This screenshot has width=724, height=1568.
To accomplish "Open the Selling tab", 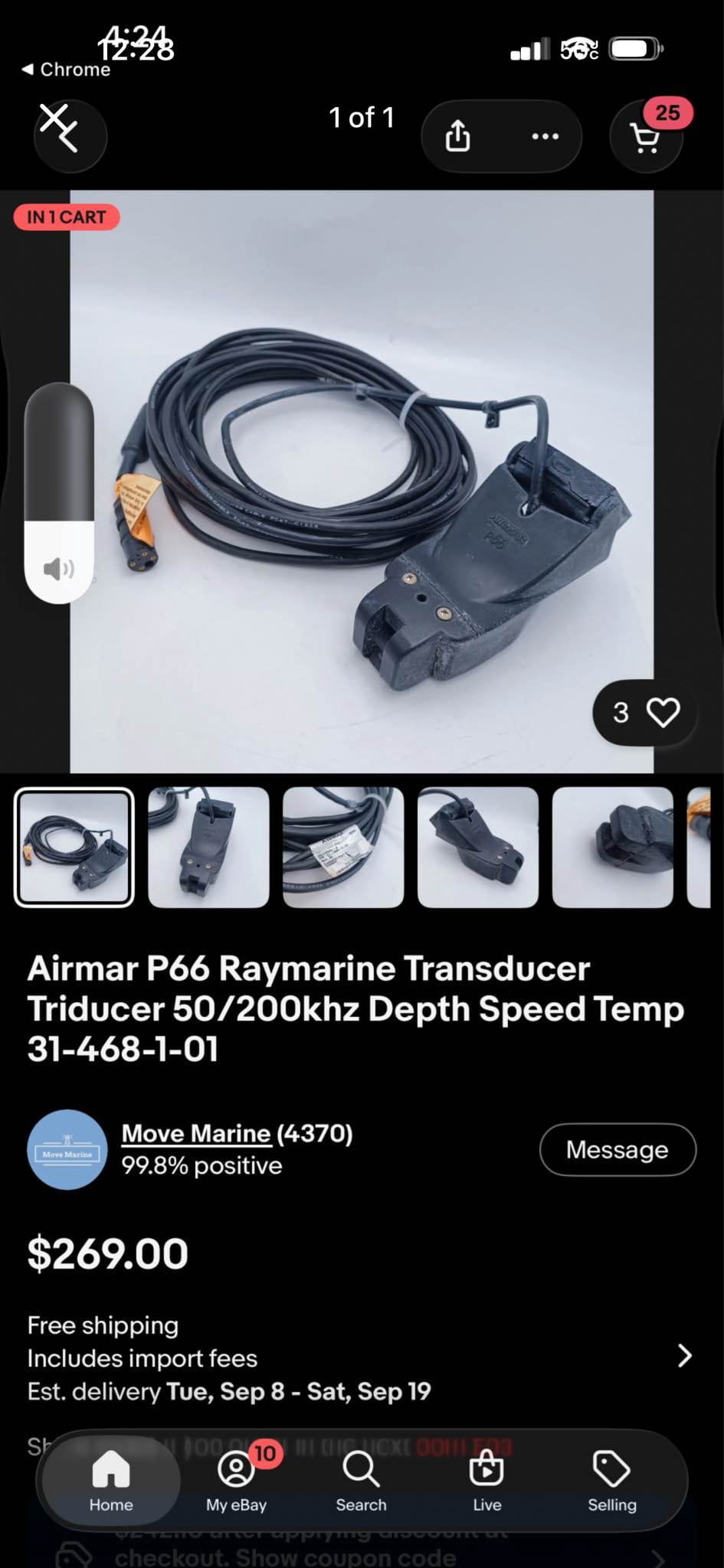I will coord(611,1479).
